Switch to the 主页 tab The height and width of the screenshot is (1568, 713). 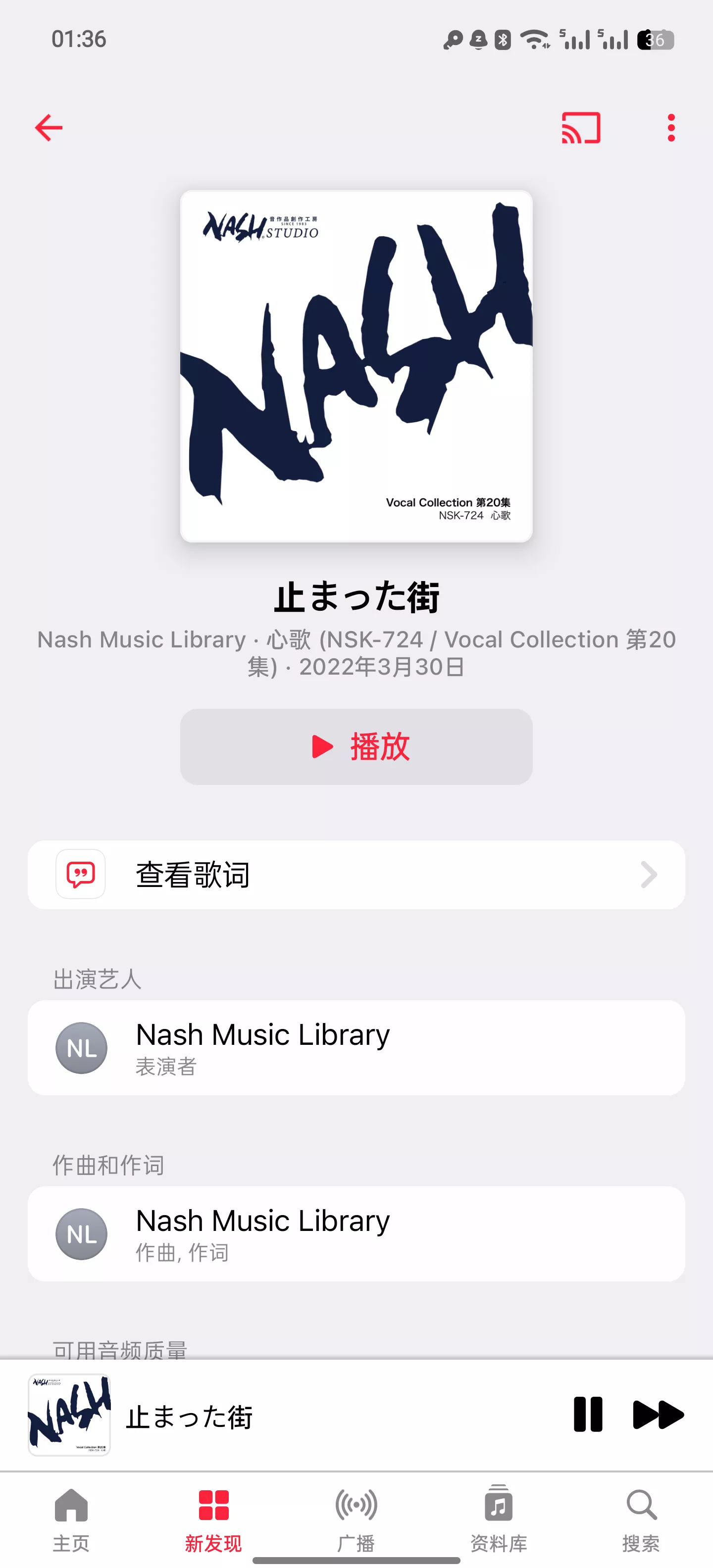71,1516
